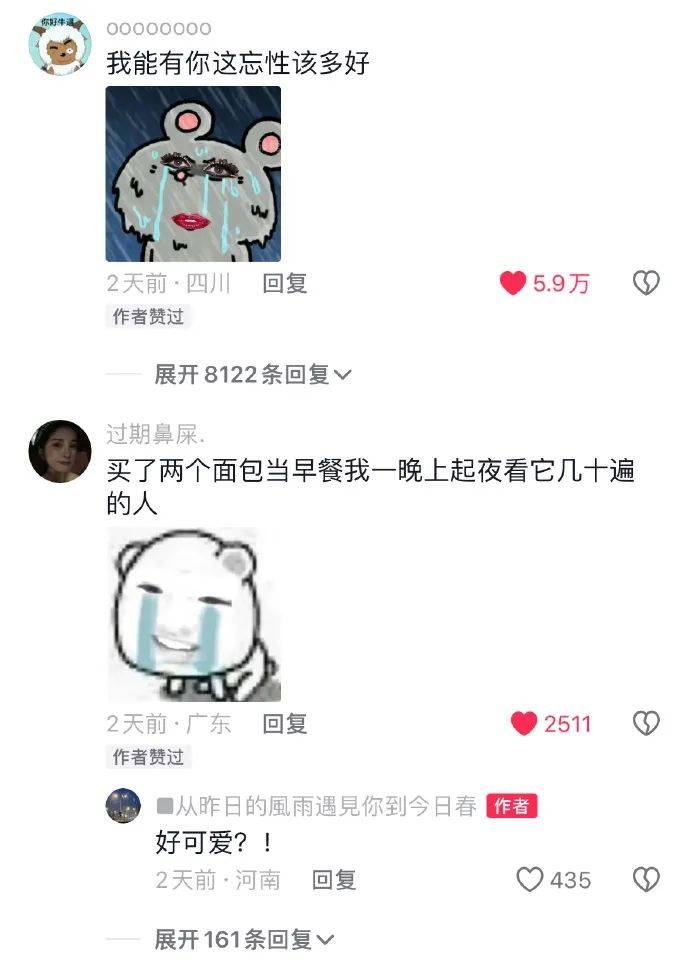Expand the 8122 replies

pyautogui.click(x=252, y=375)
